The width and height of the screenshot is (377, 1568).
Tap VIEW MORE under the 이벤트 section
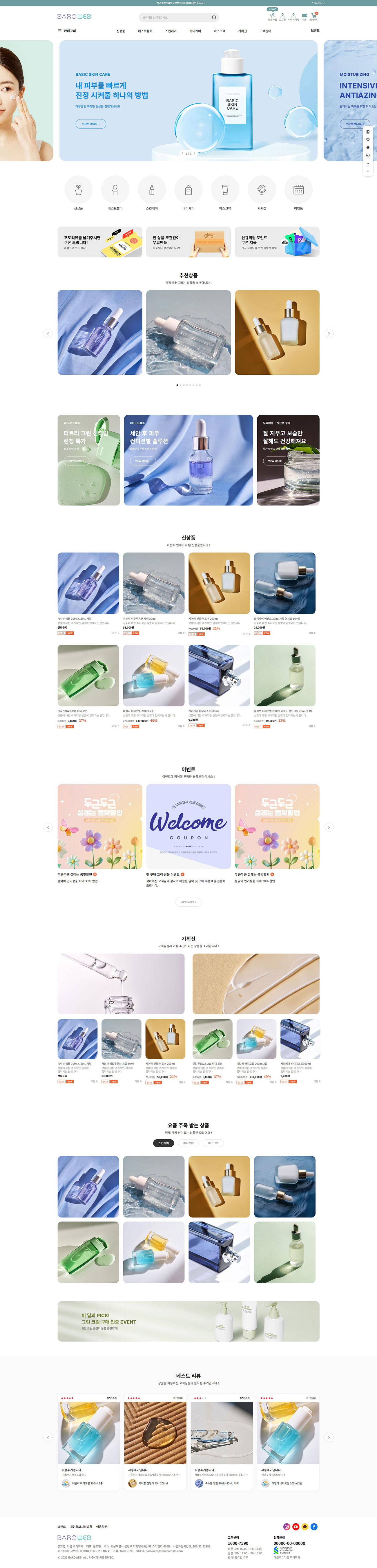[188, 902]
